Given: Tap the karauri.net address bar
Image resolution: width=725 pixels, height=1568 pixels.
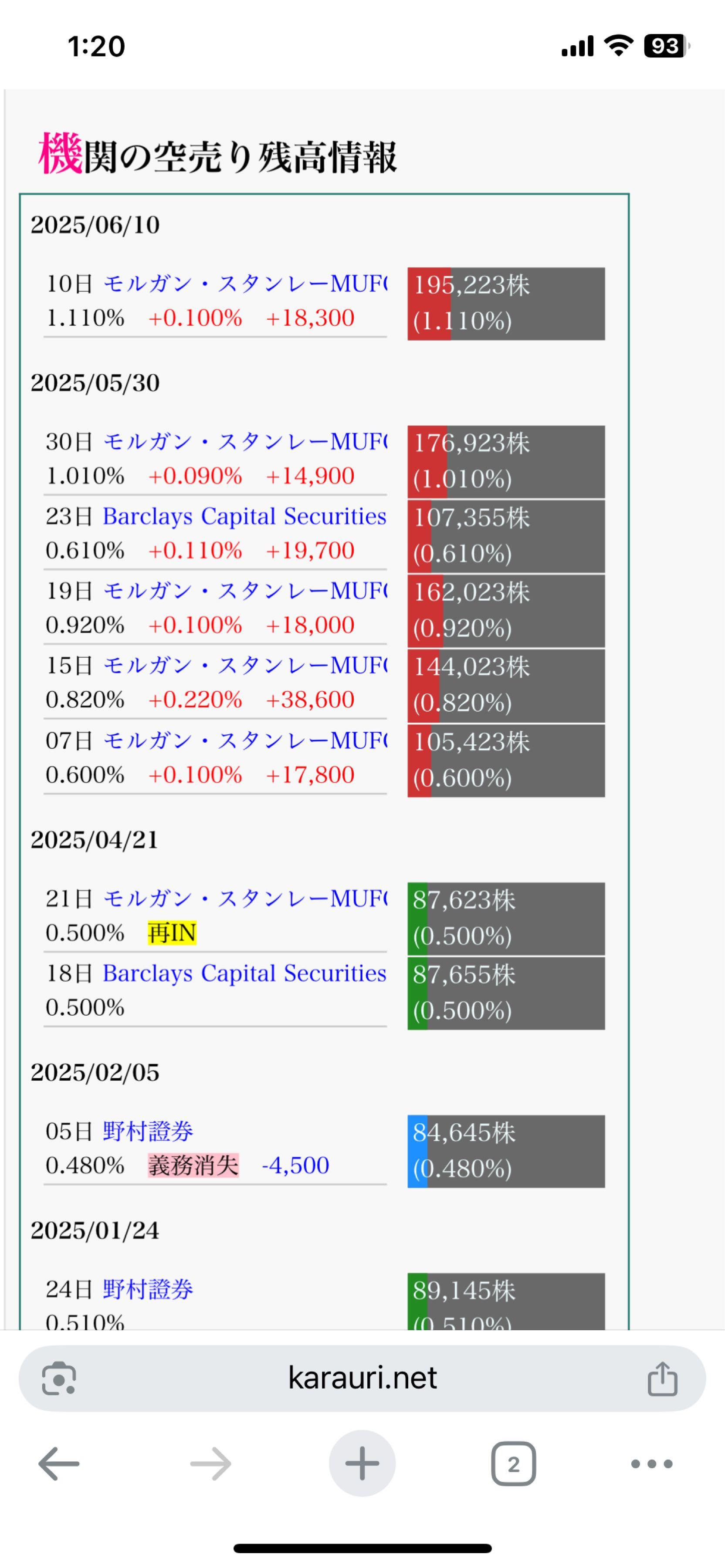Looking at the screenshot, I should [362, 1378].
